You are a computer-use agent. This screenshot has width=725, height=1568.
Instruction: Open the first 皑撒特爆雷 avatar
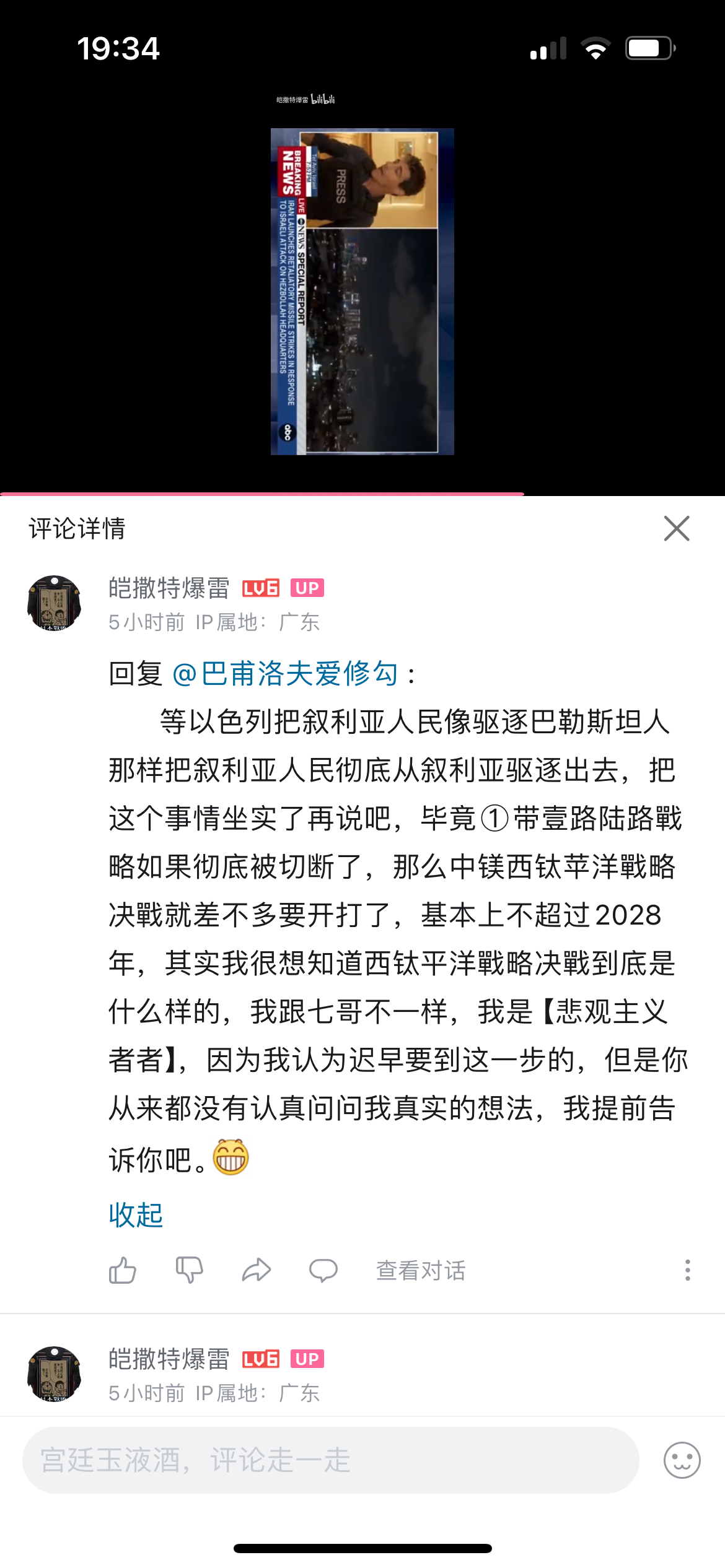click(x=55, y=603)
